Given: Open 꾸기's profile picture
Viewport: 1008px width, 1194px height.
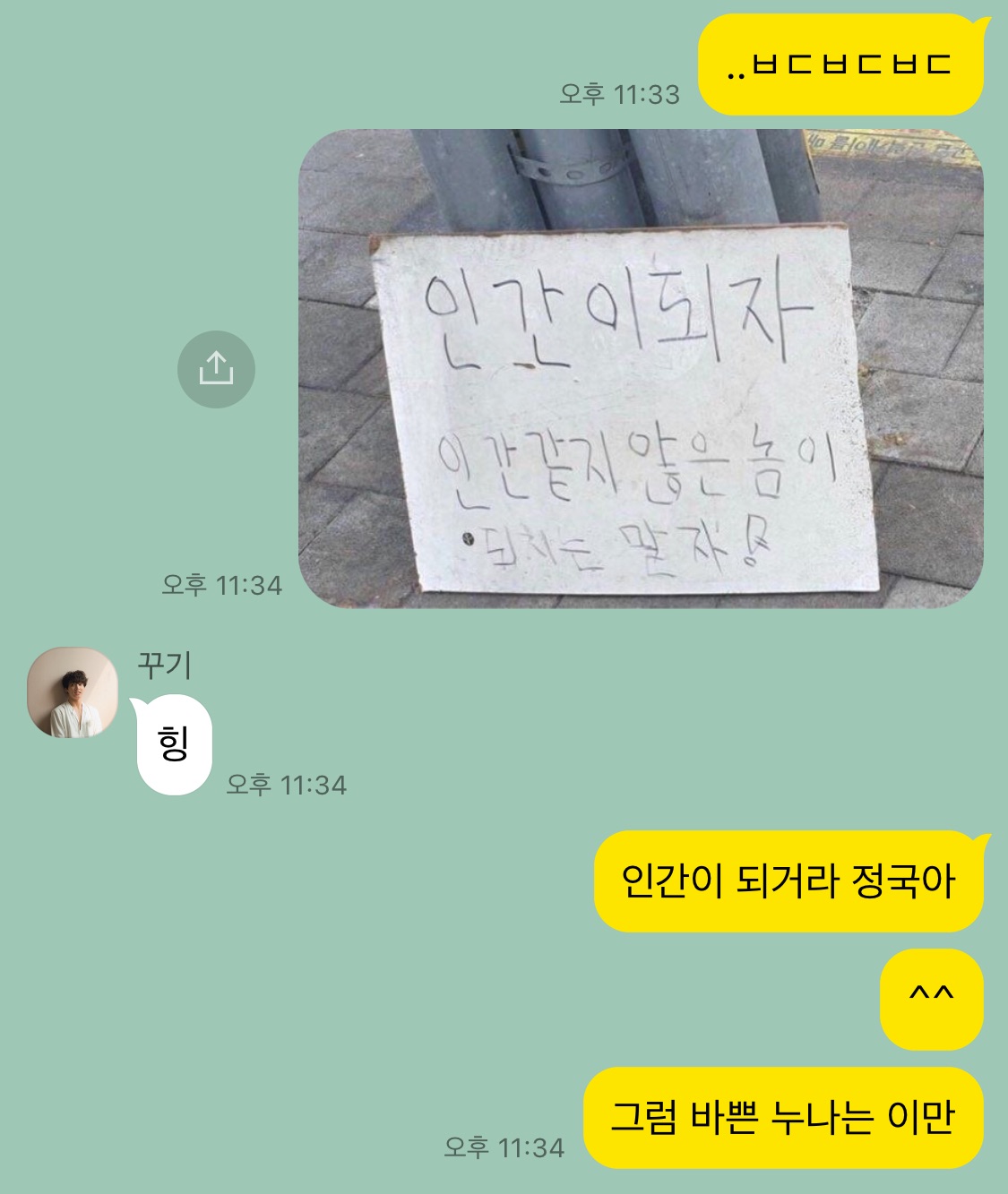Looking at the screenshot, I should [x=73, y=692].
